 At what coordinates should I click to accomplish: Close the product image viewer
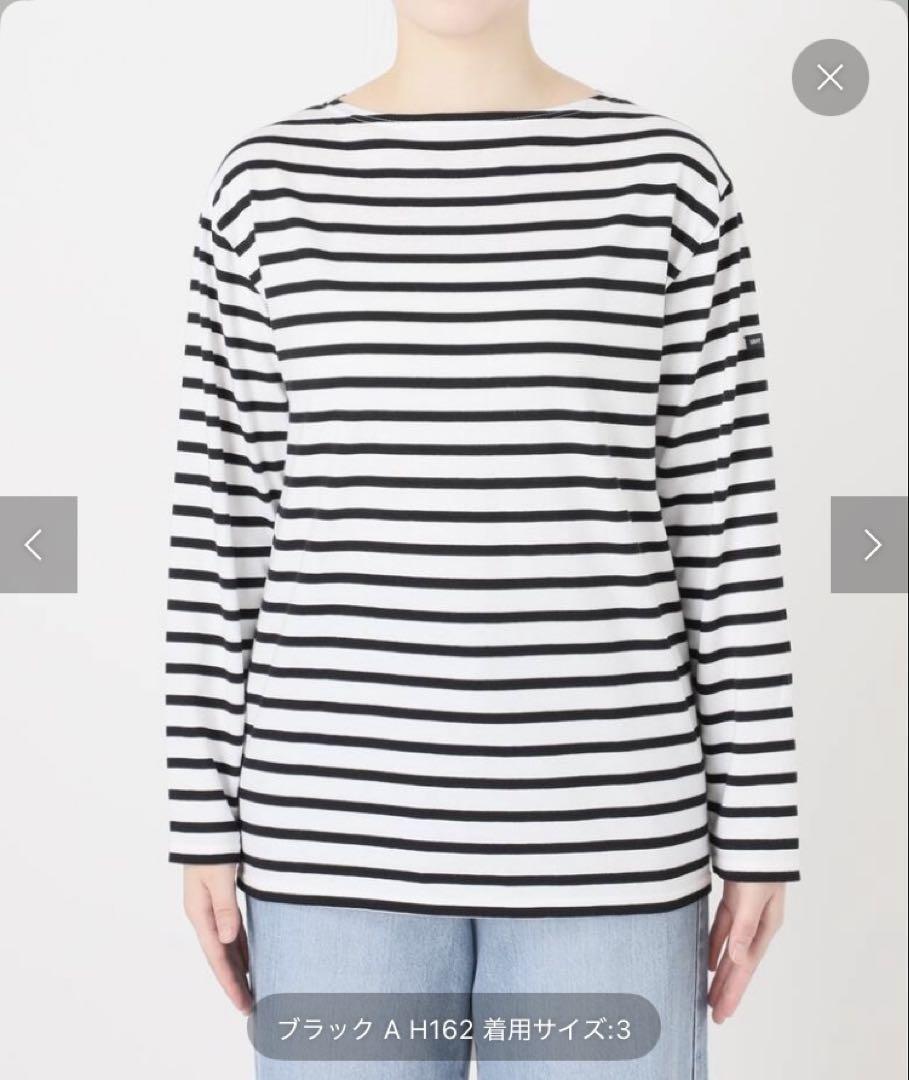829,76
